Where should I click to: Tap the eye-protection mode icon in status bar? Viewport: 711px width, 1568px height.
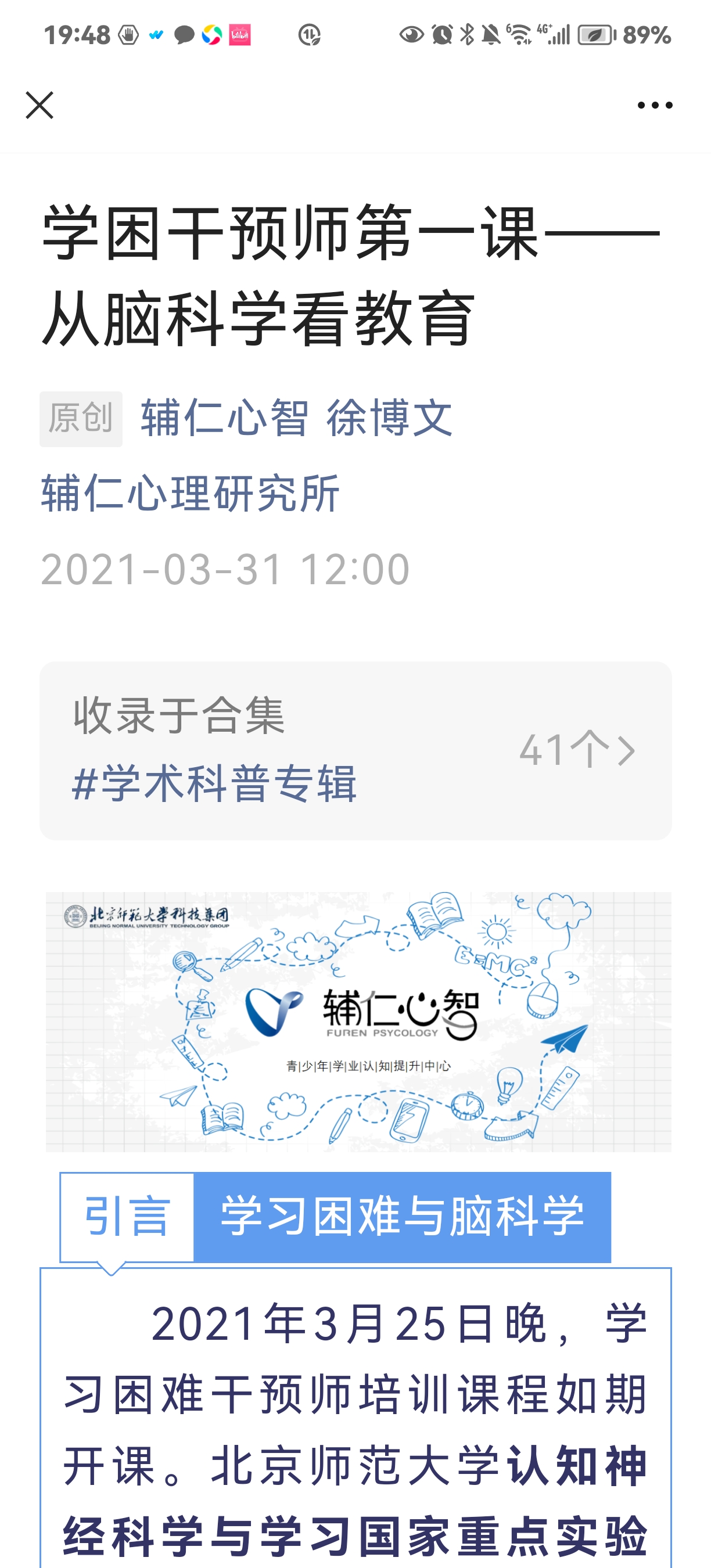tap(411, 35)
